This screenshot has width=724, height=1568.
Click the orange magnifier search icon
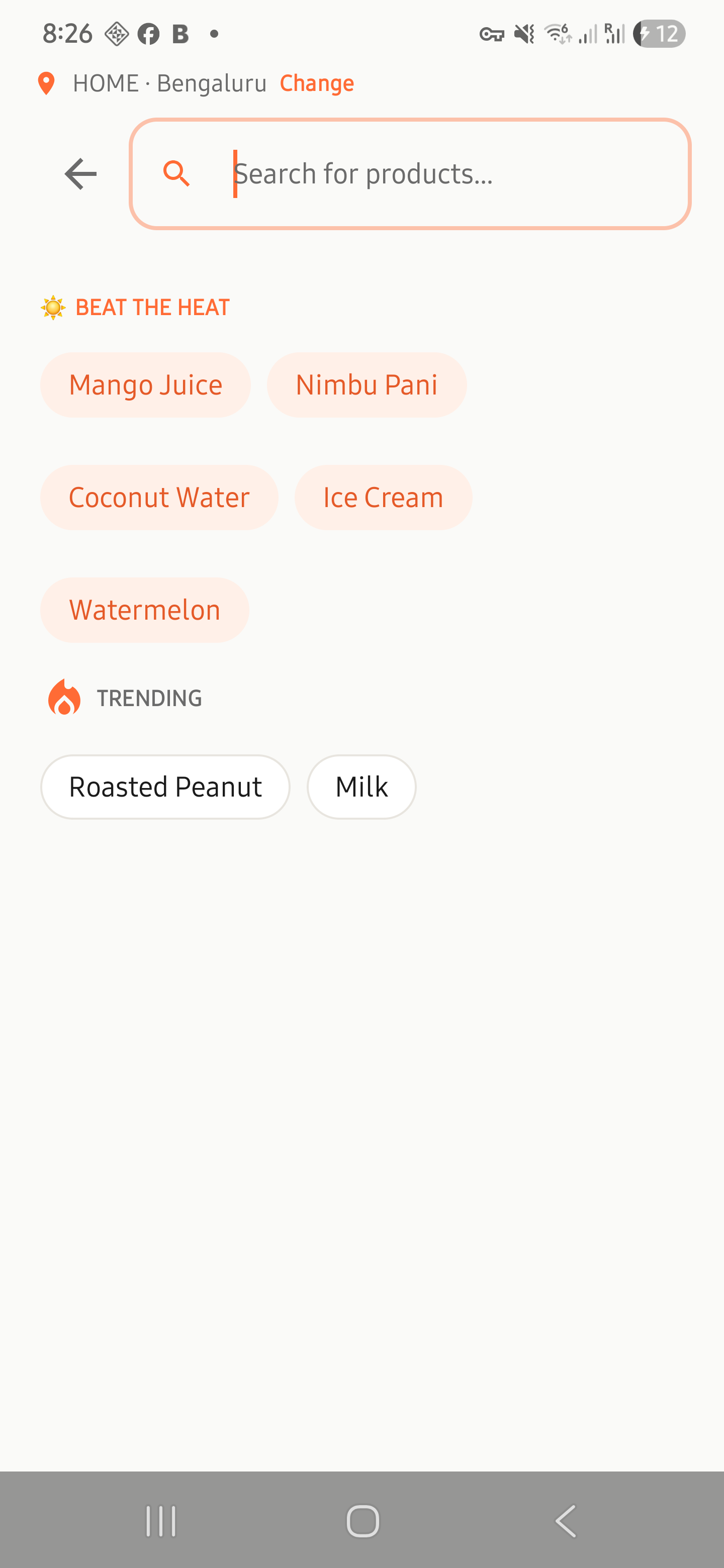coord(177,174)
